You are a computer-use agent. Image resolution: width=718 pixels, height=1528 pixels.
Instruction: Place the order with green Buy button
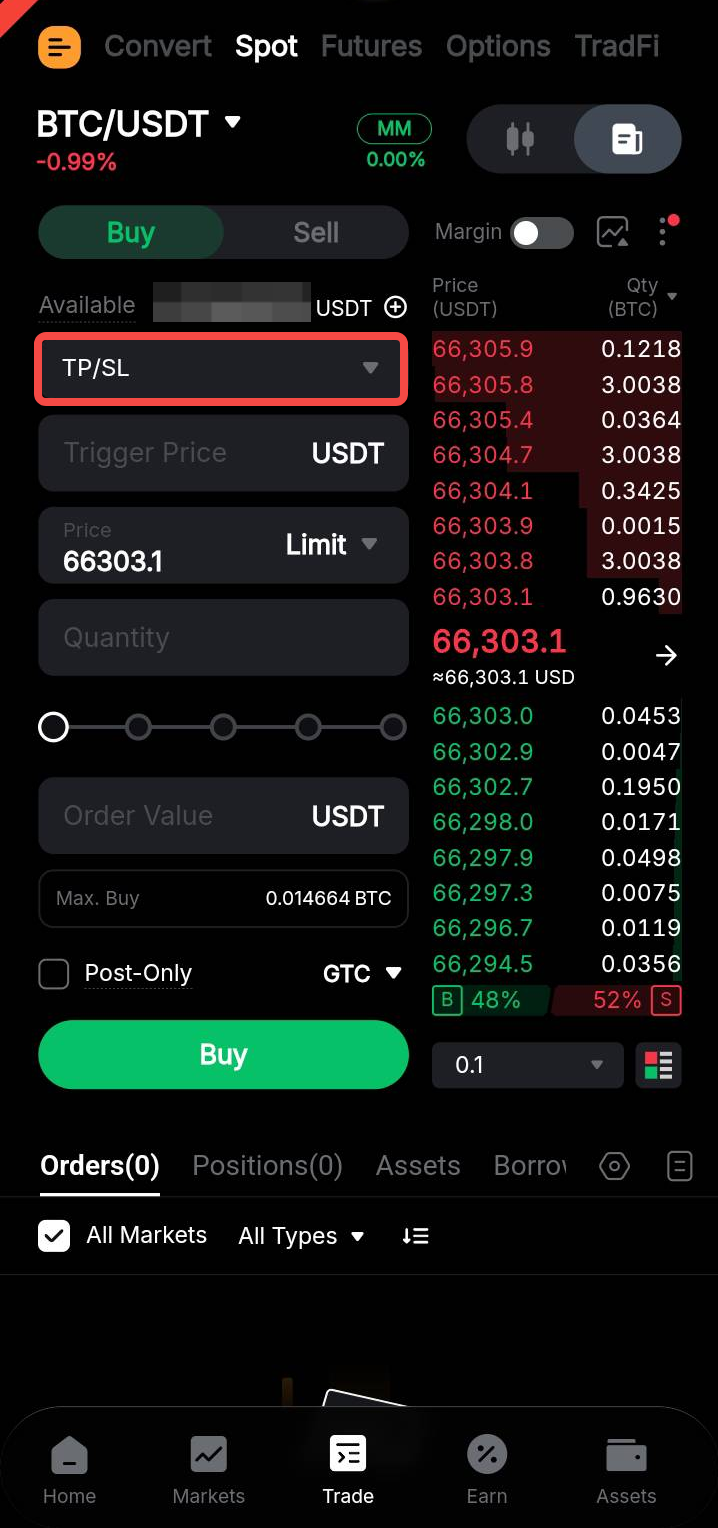223,1055
